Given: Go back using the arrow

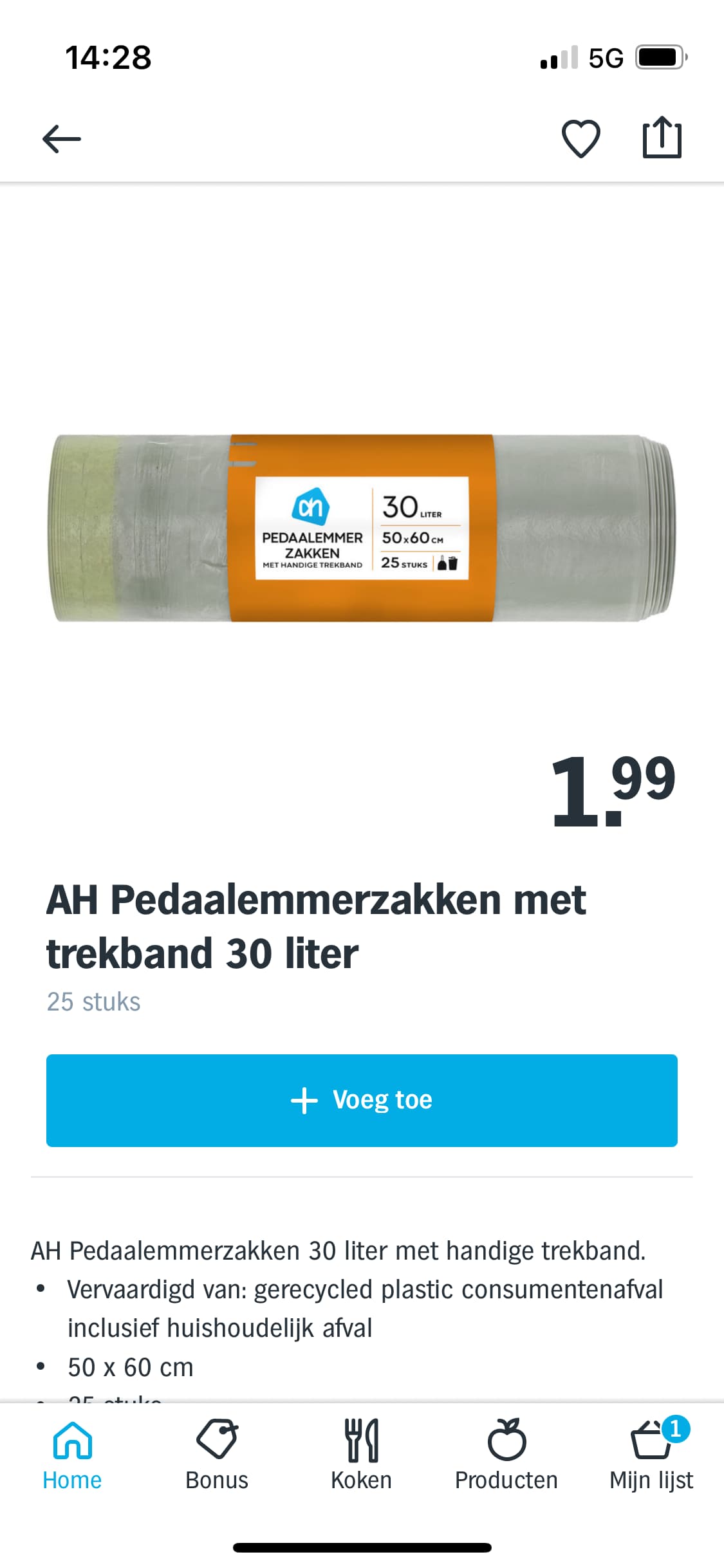Looking at the screenshot, I should [62, 139].
